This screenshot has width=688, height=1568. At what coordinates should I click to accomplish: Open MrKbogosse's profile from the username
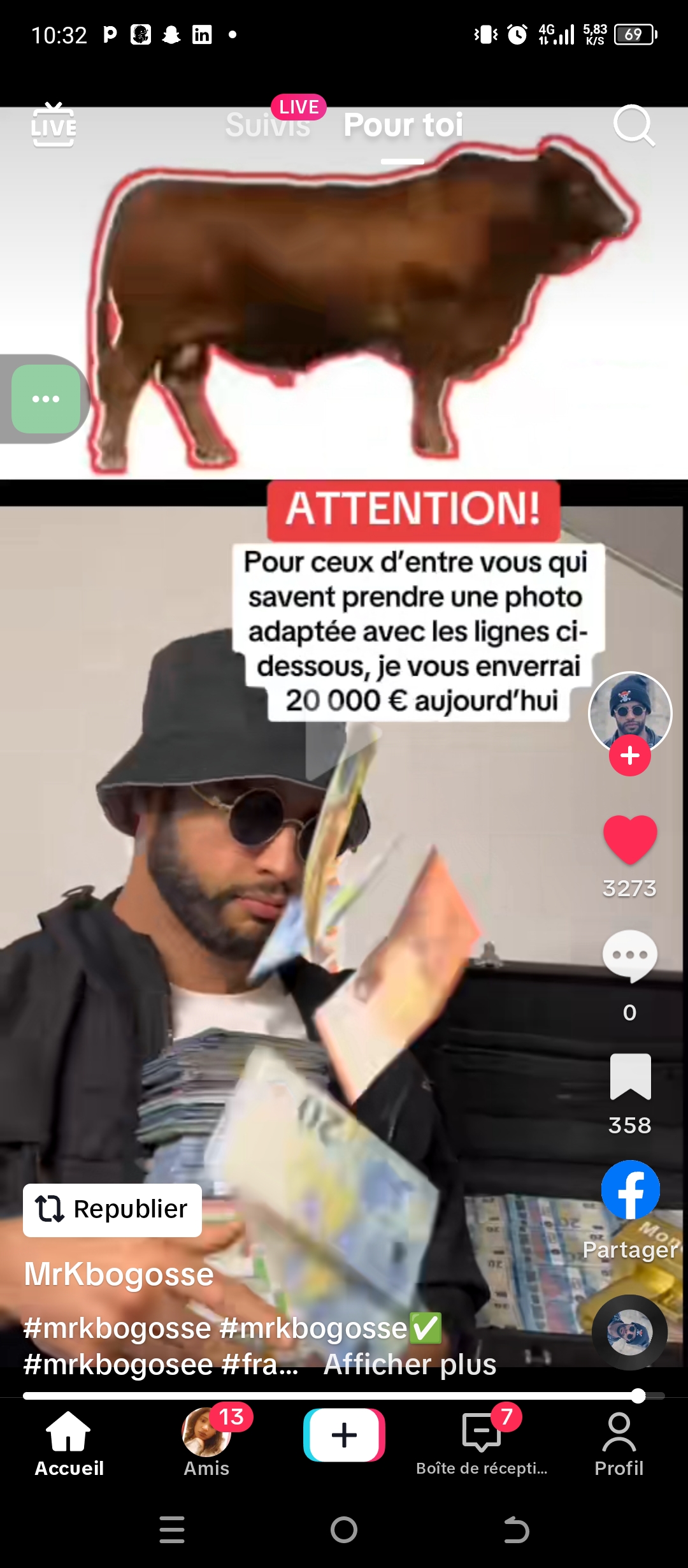point(119,1274)
